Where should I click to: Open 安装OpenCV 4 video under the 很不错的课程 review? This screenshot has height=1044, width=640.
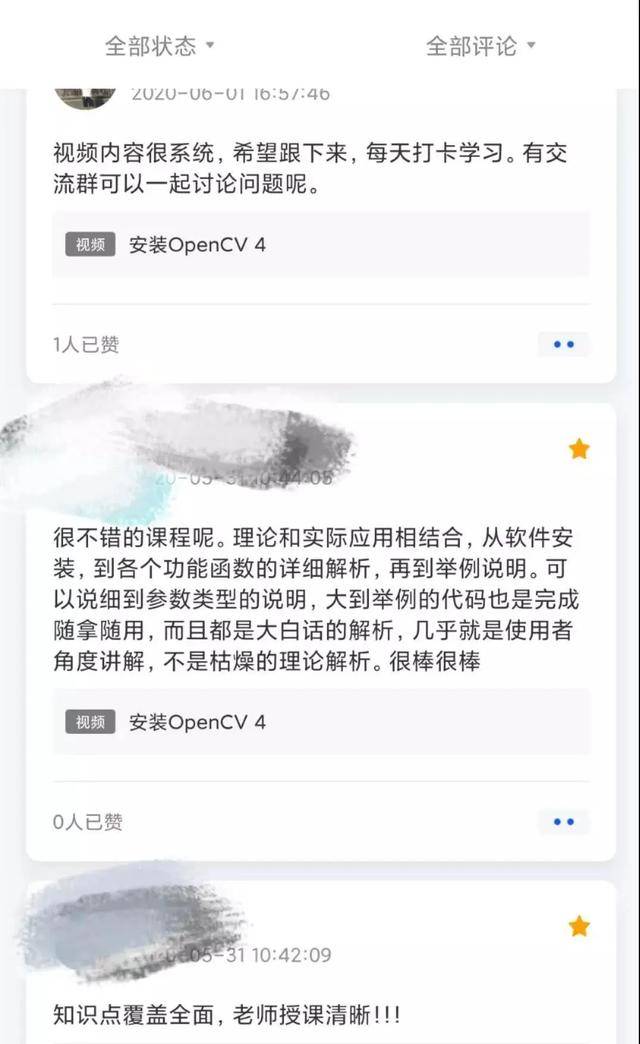[x=197, y=722]
